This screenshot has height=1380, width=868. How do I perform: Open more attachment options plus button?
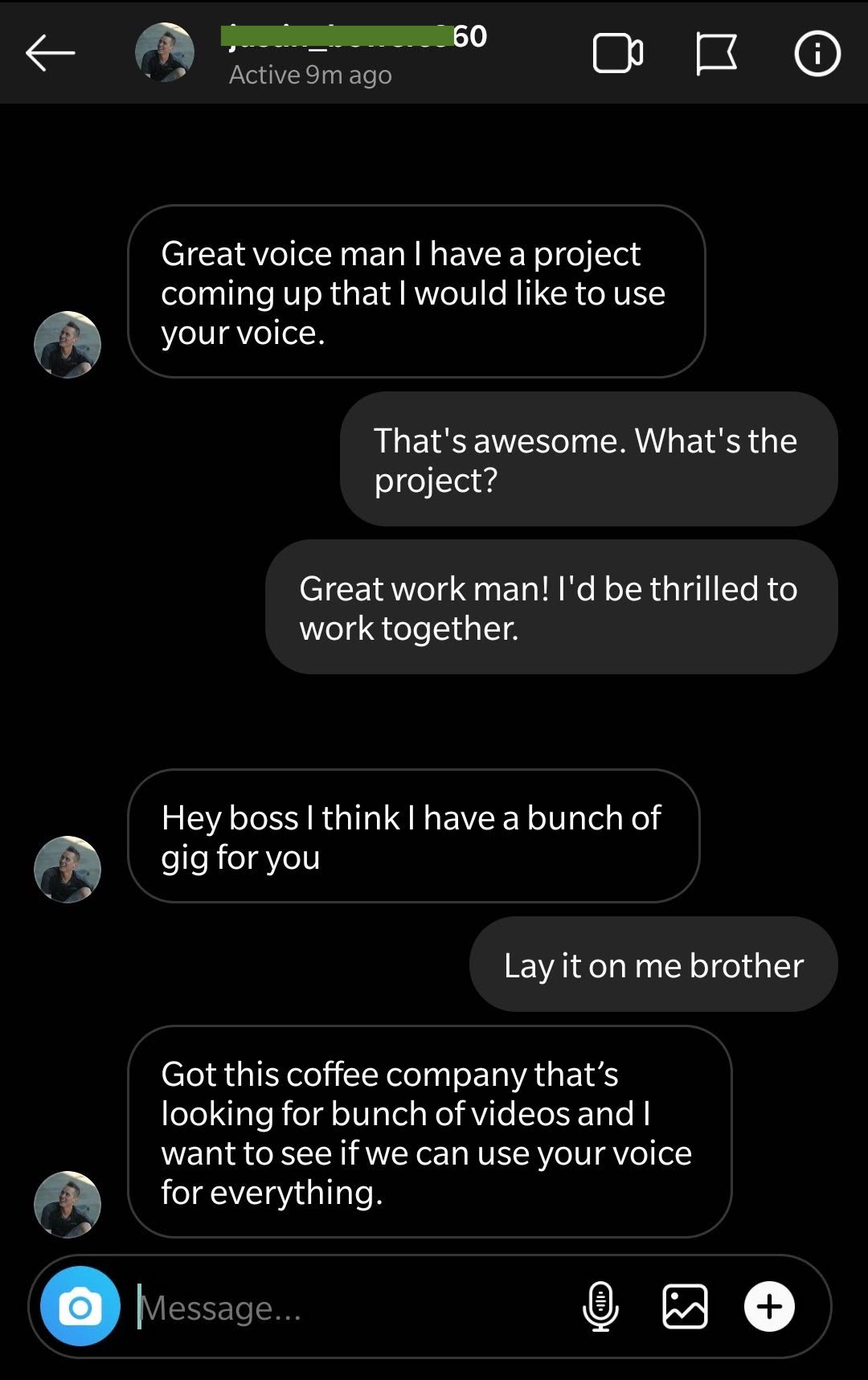(769, 1307)
